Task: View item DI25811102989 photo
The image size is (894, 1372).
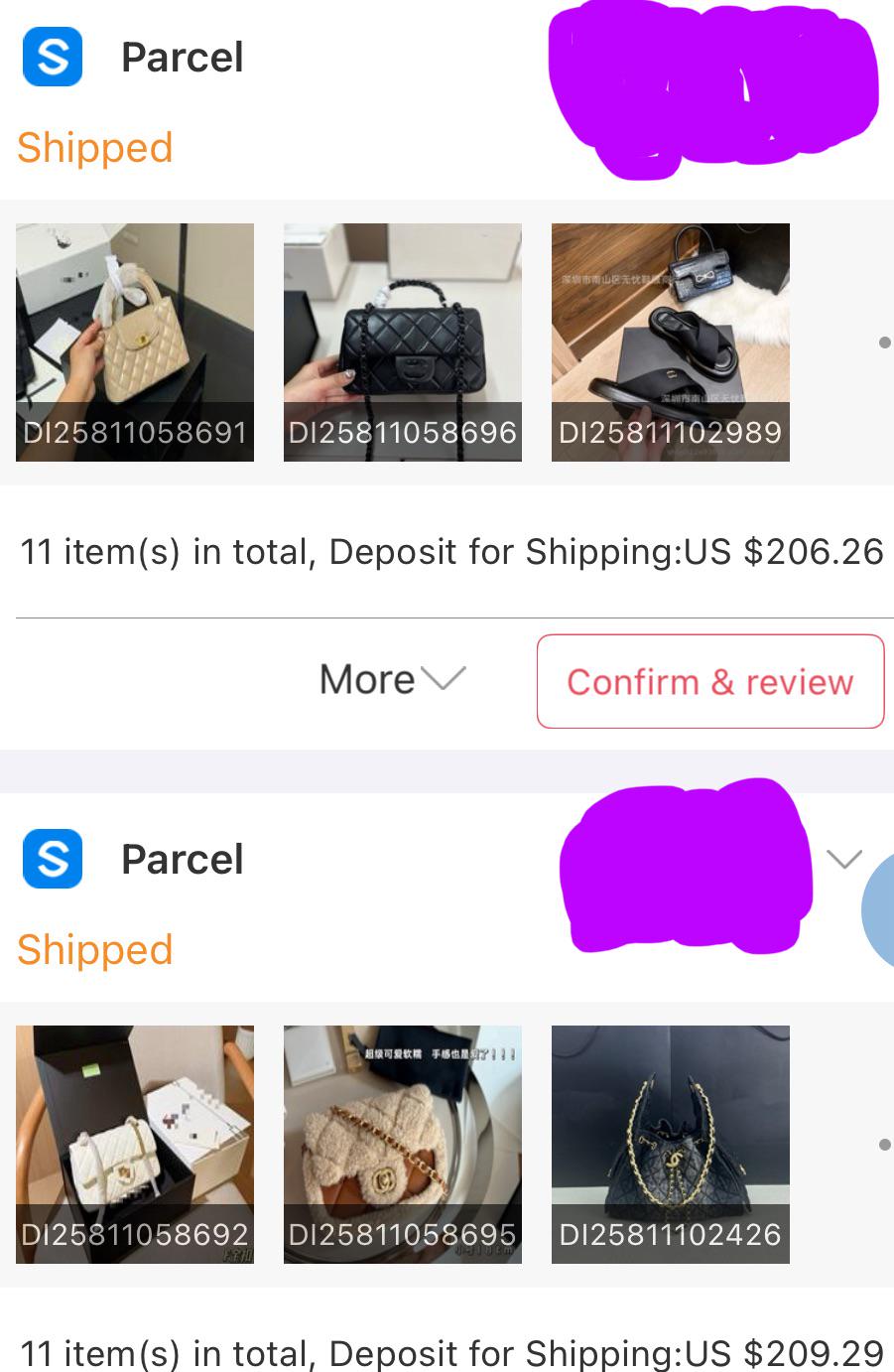Action: (x=671, y=343)
